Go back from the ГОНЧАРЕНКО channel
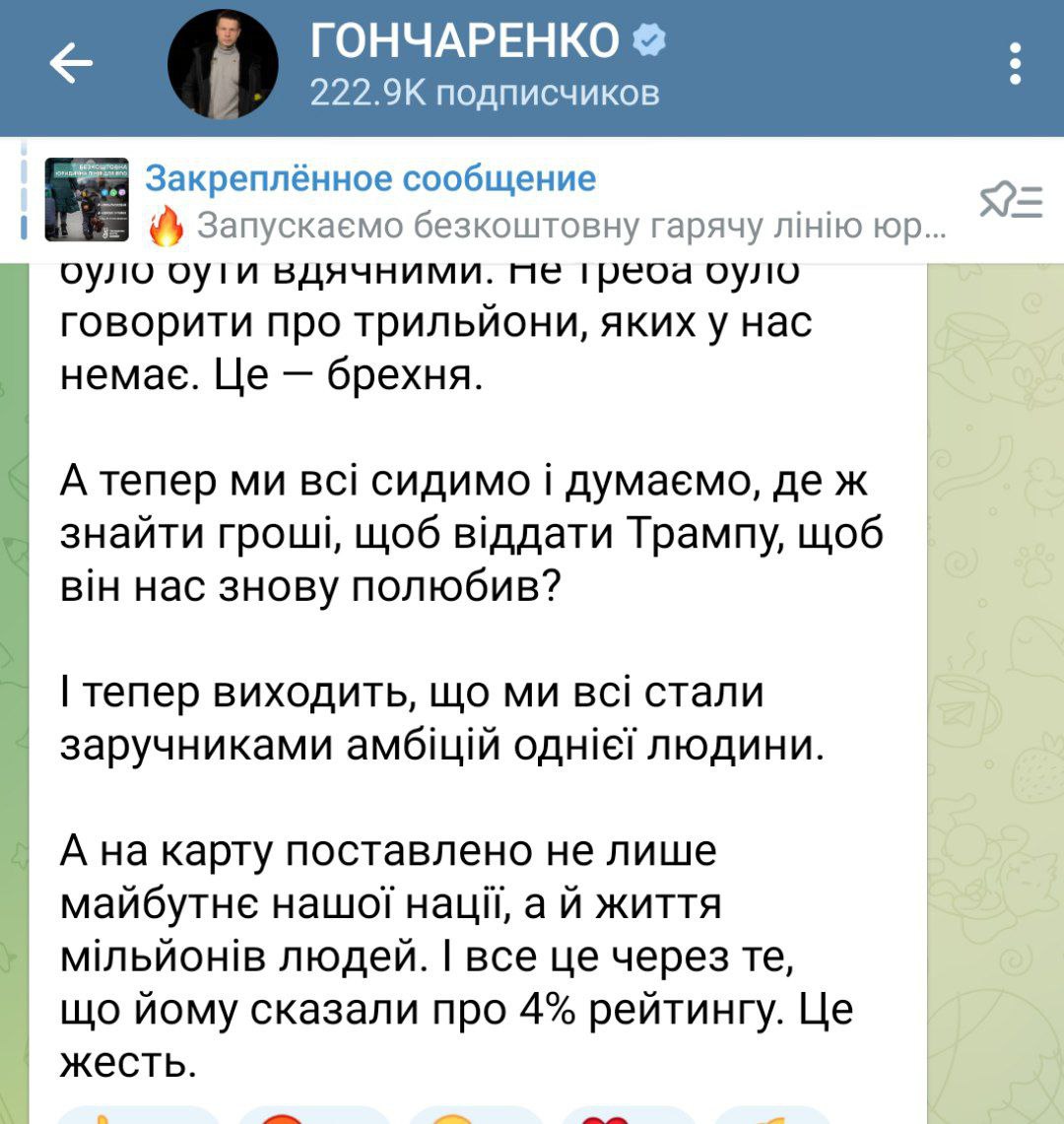 (71, 65)
